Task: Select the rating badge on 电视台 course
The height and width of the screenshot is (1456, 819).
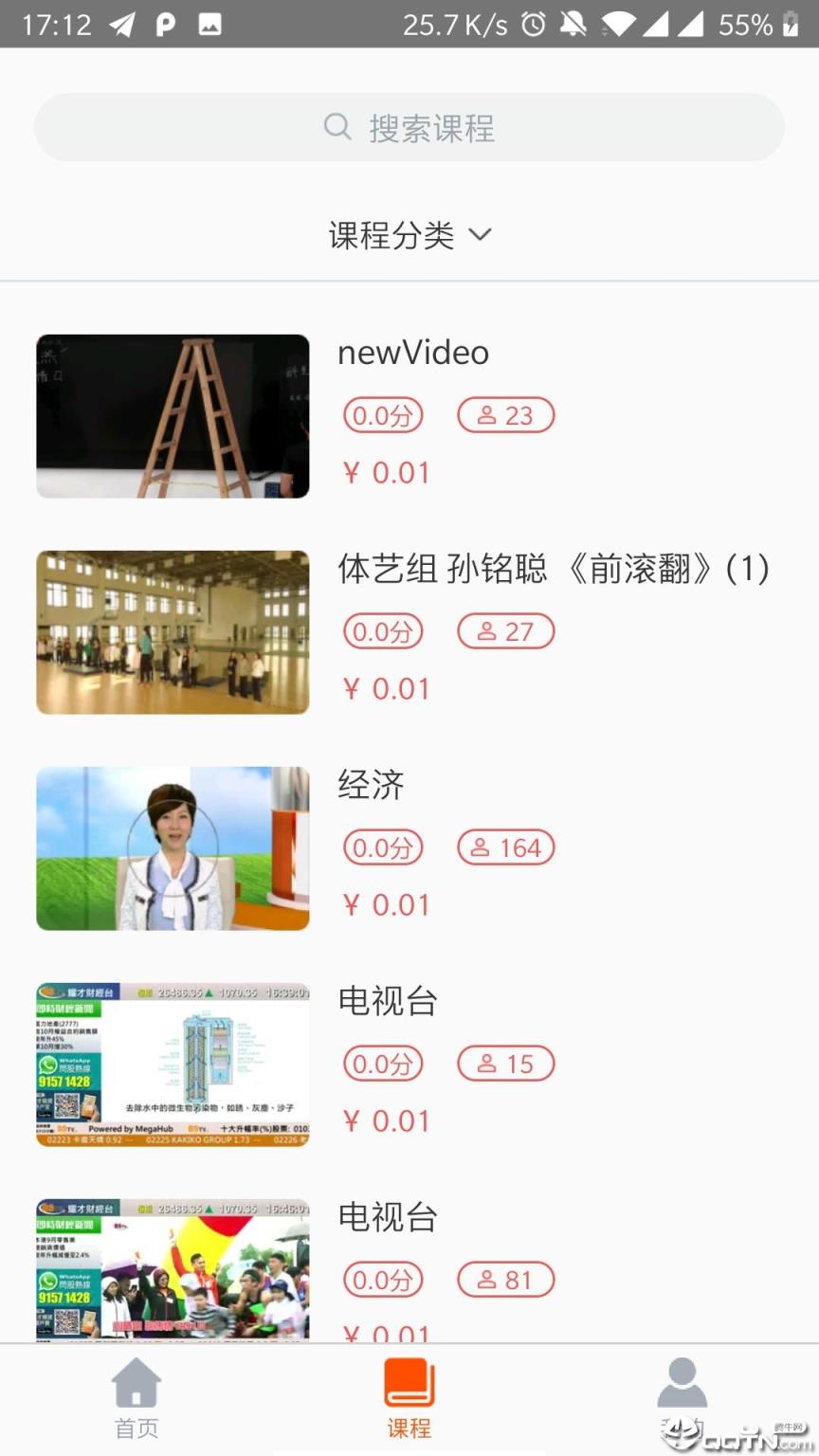Action: (382, 1064)
